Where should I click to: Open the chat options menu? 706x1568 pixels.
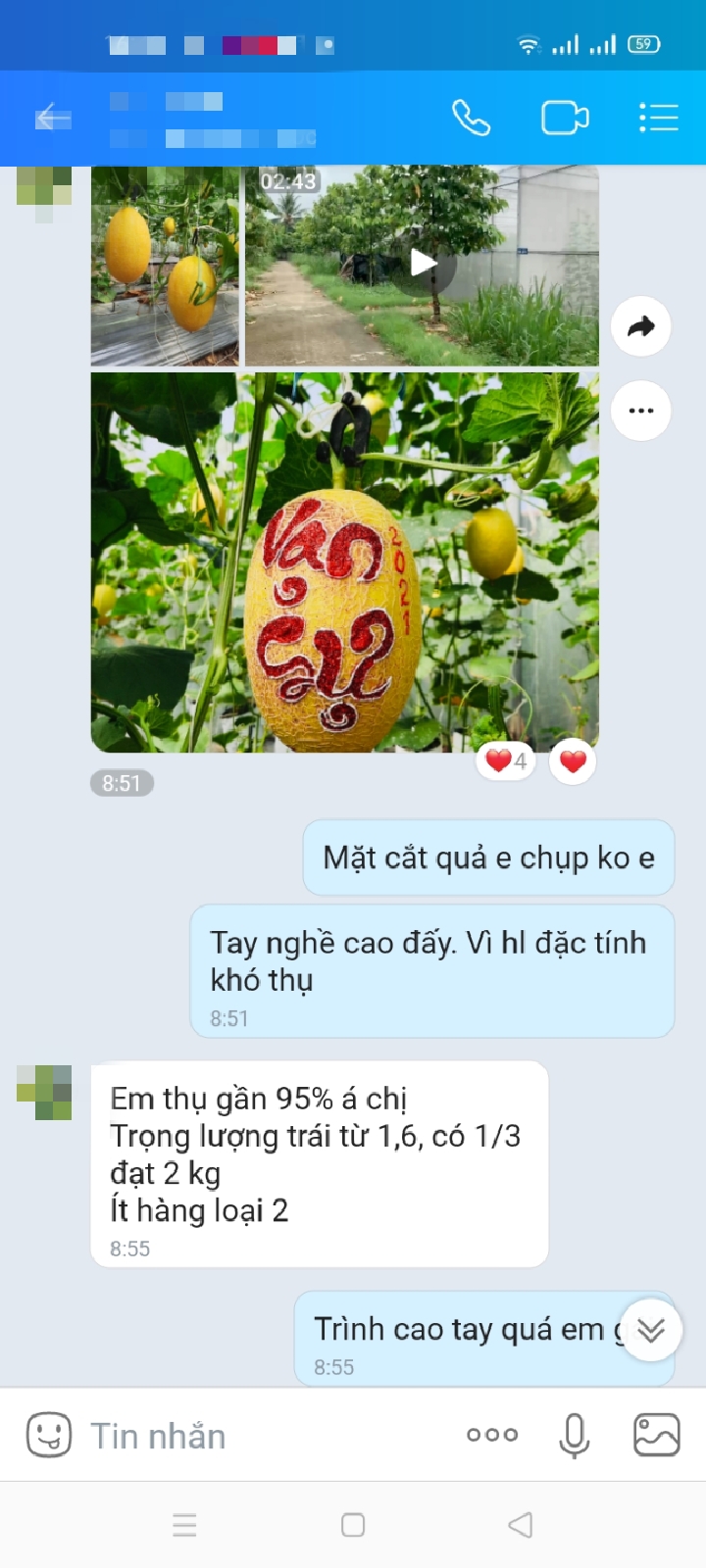tap(658, 119)
